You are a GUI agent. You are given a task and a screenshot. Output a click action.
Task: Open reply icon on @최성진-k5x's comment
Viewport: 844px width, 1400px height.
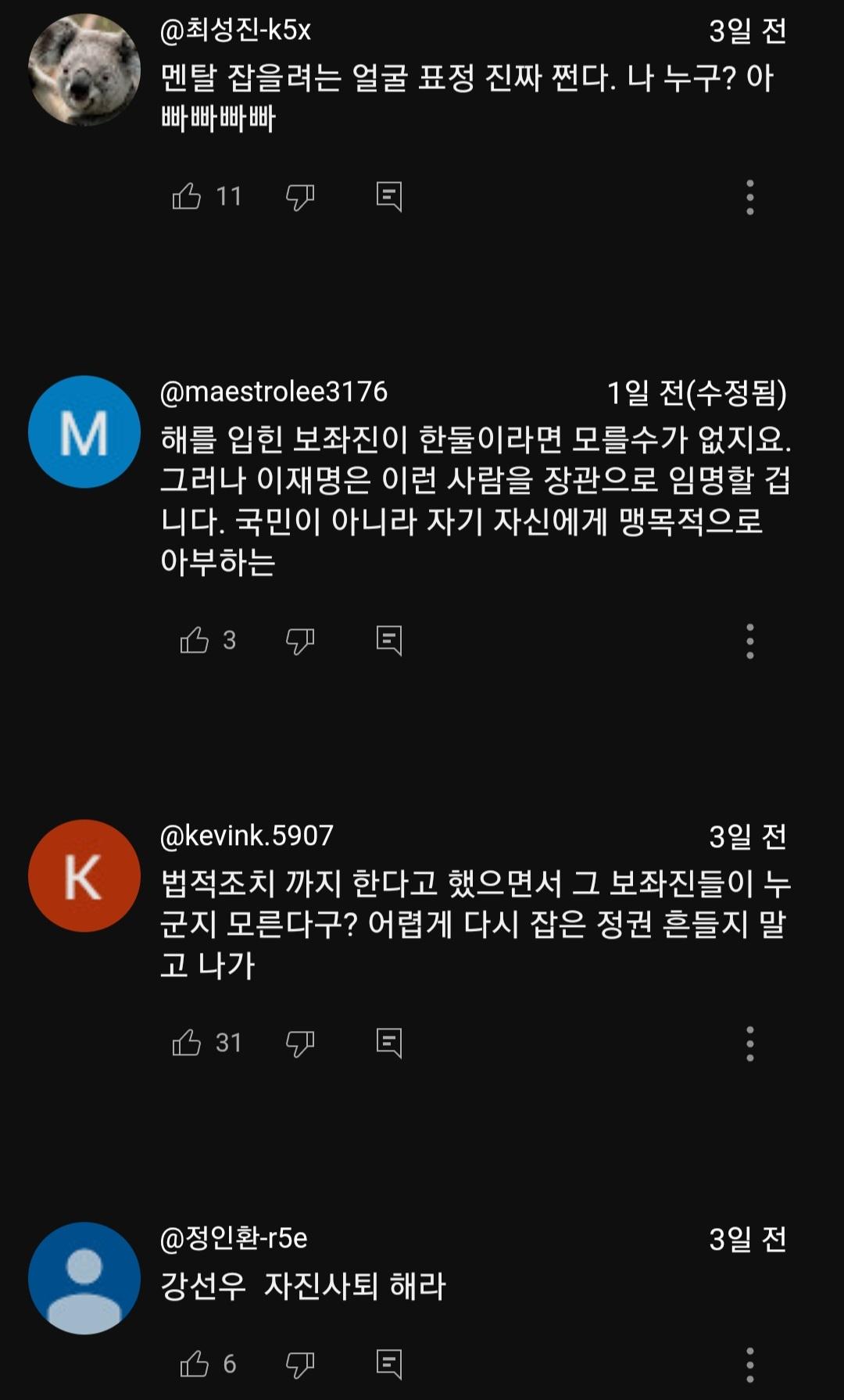[x=390, y=197]
